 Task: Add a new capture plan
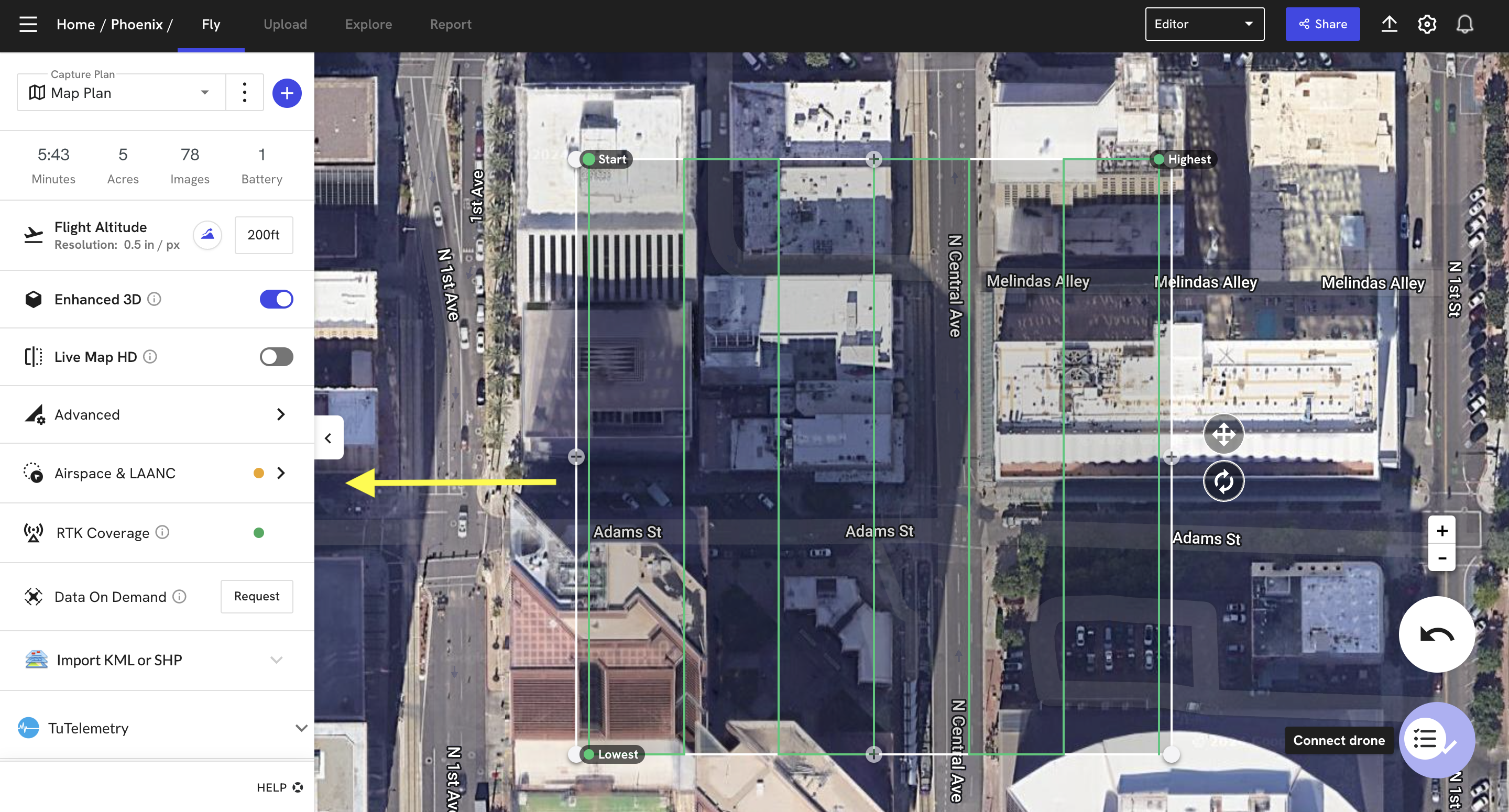pyautogui.click(x=287, y=93)
